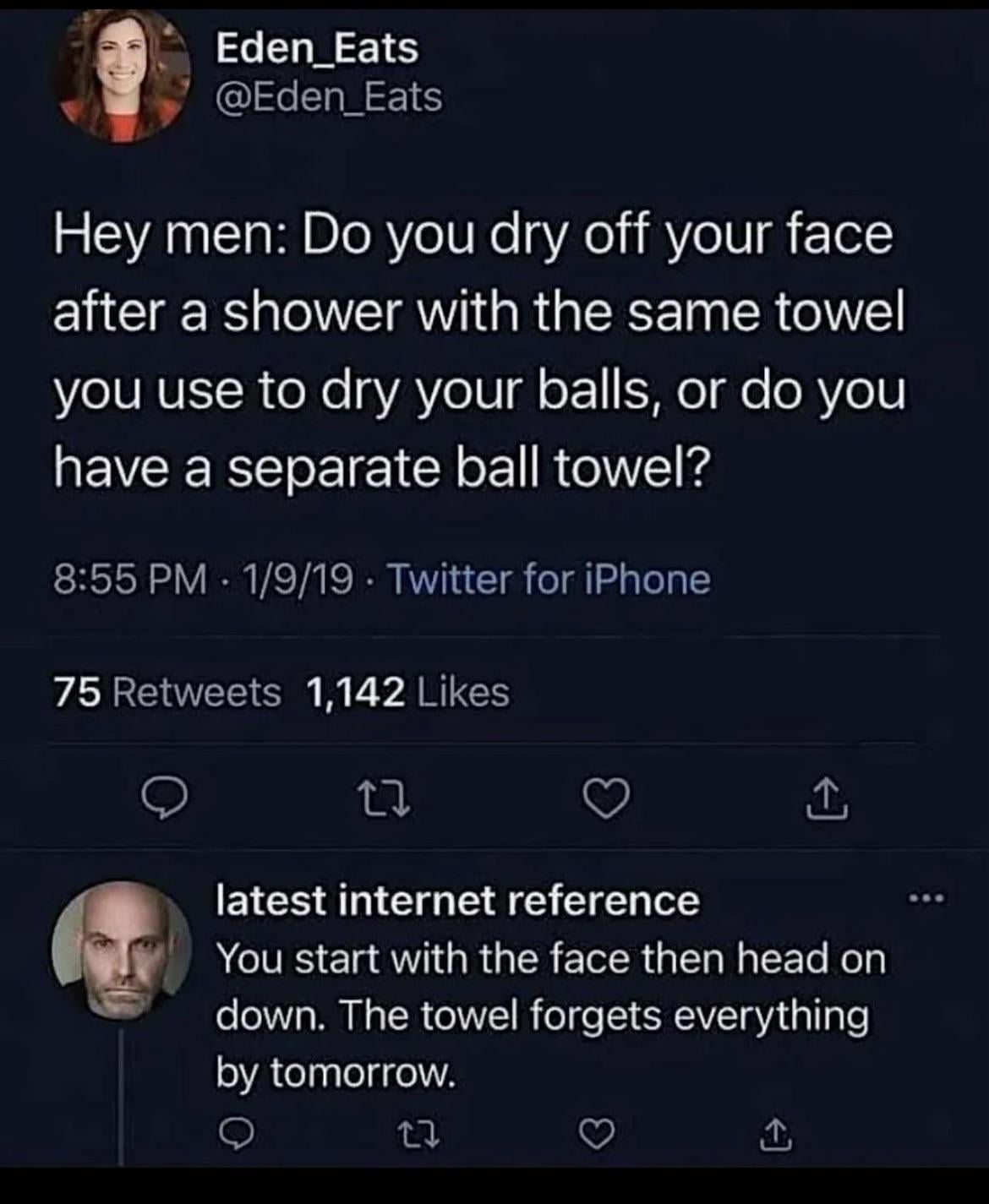This screenshot has height=1204, width=989.
Task: View the 1,142 Likes list
Action: (407, 692)
